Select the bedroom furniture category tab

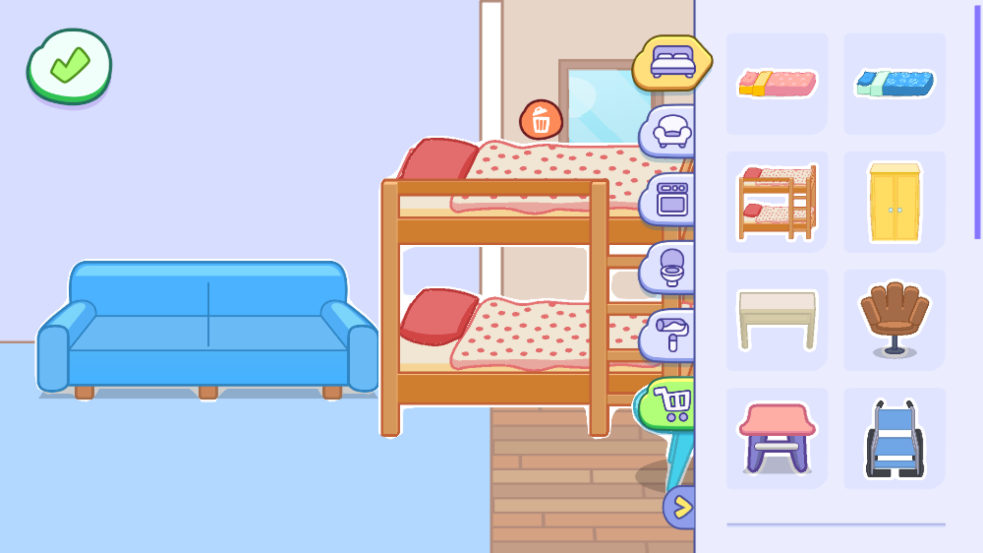(669, 62)
